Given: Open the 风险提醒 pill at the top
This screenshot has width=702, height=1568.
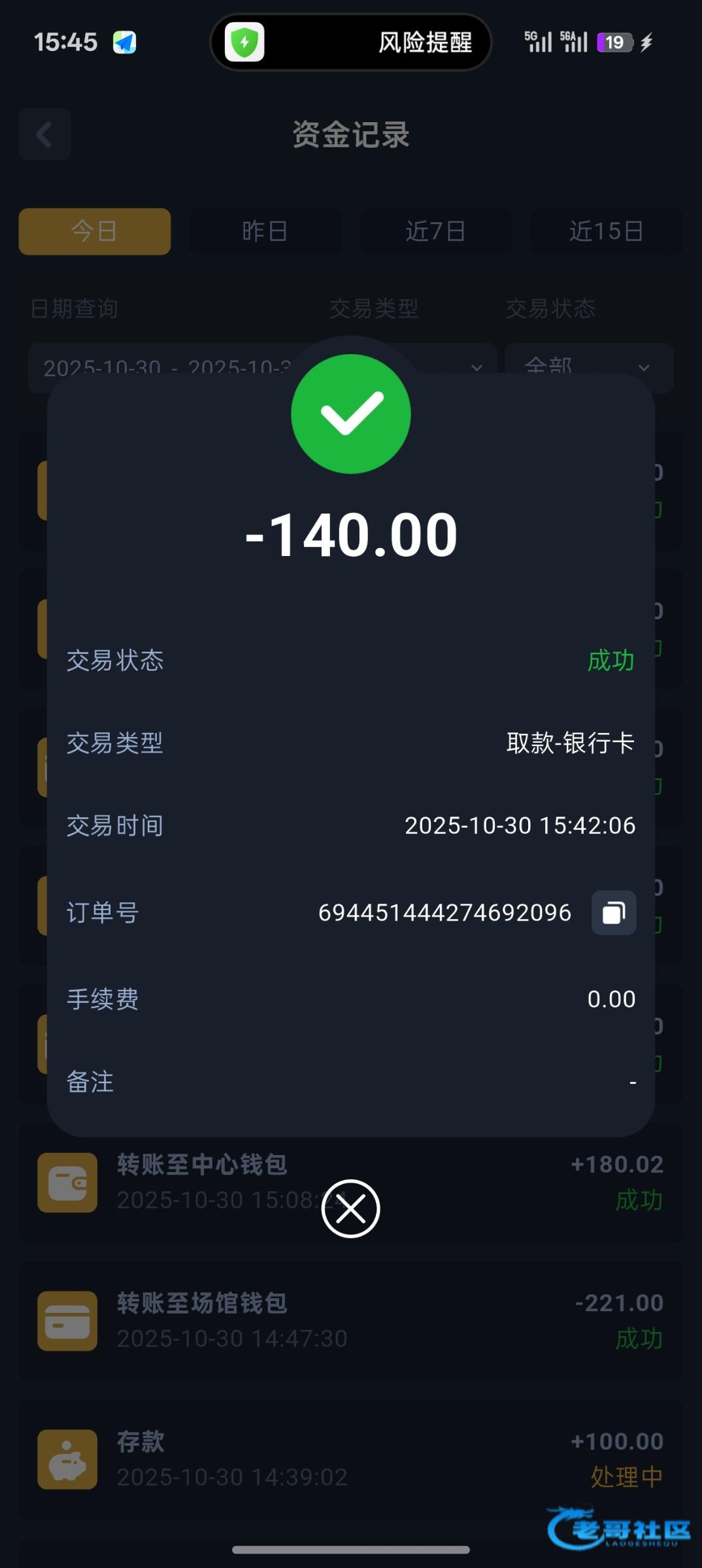Looking at the screenshot, I should [x=351, y=42].
